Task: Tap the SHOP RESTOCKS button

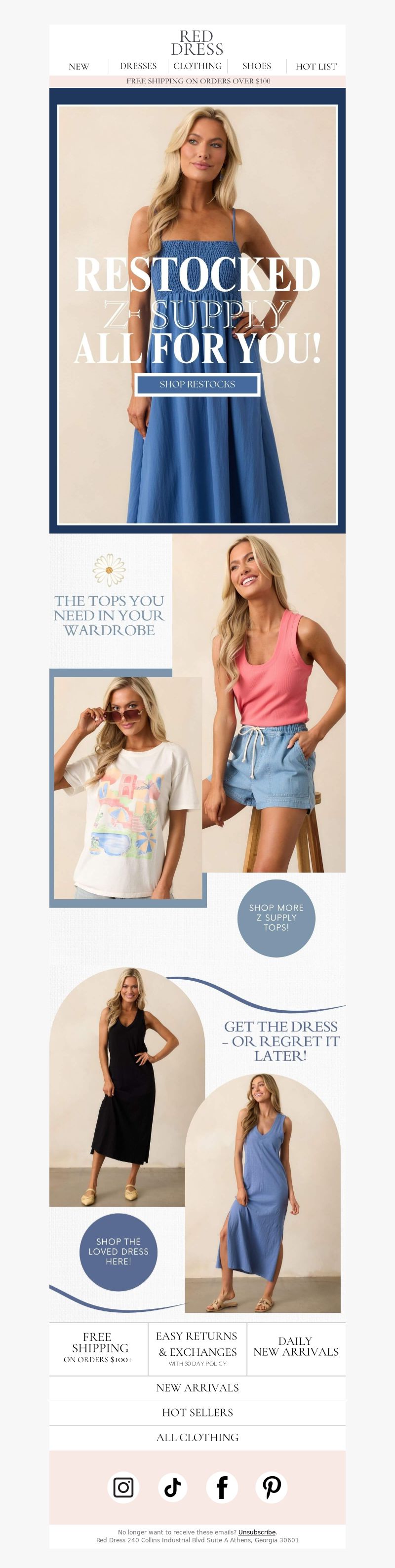Action: pos(197,384)
